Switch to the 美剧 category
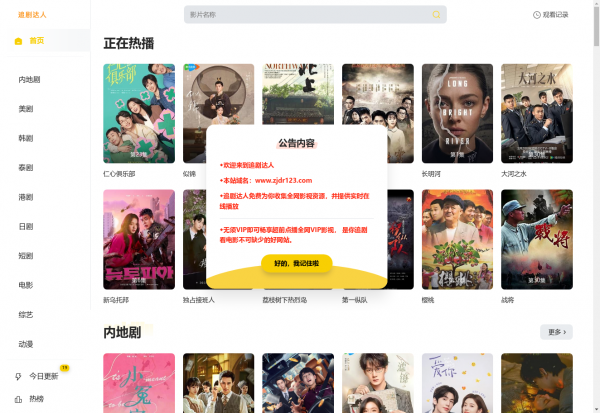The width and height of the screenshot is (600, 413). click(x=25, y=109)
